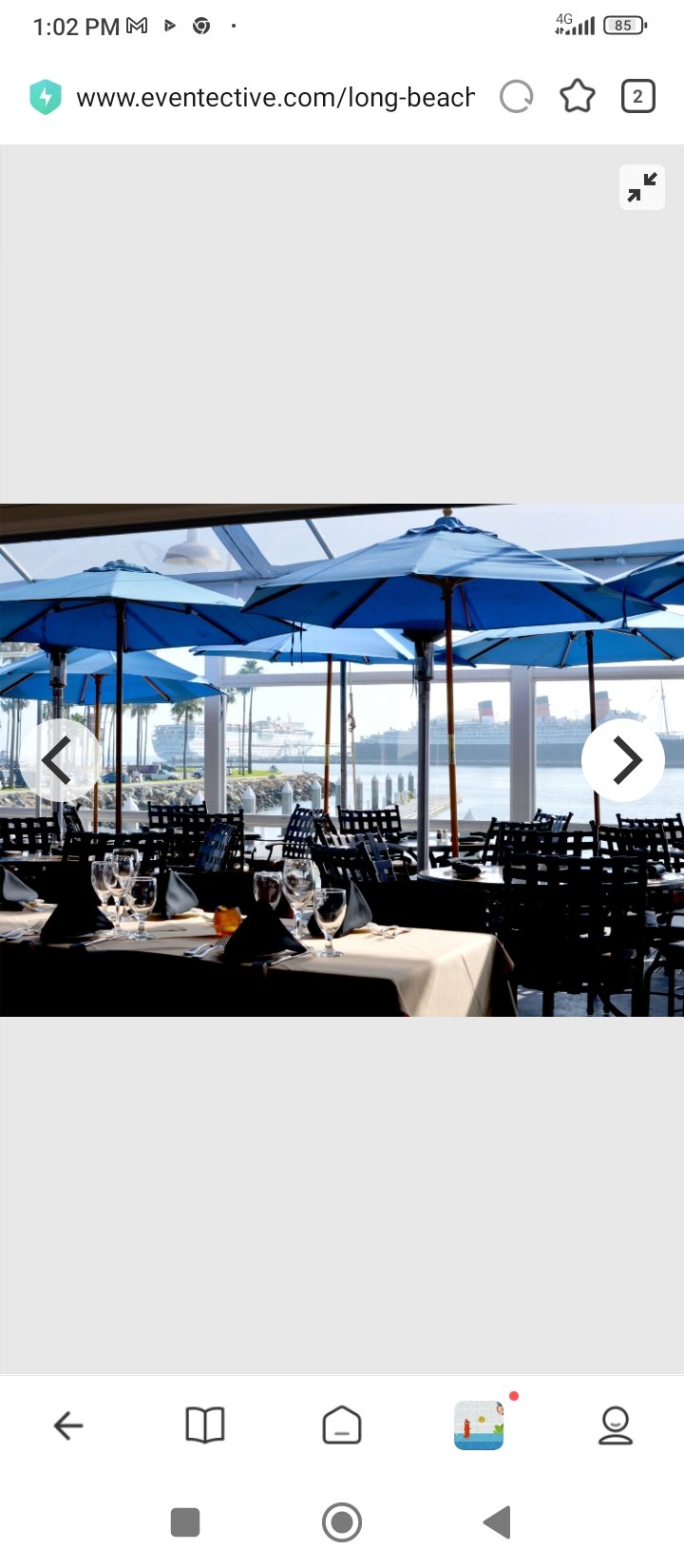Tap the eventective.com address bar
The height and width of the screenshot is (1568, 684).
tap(275, 97)
